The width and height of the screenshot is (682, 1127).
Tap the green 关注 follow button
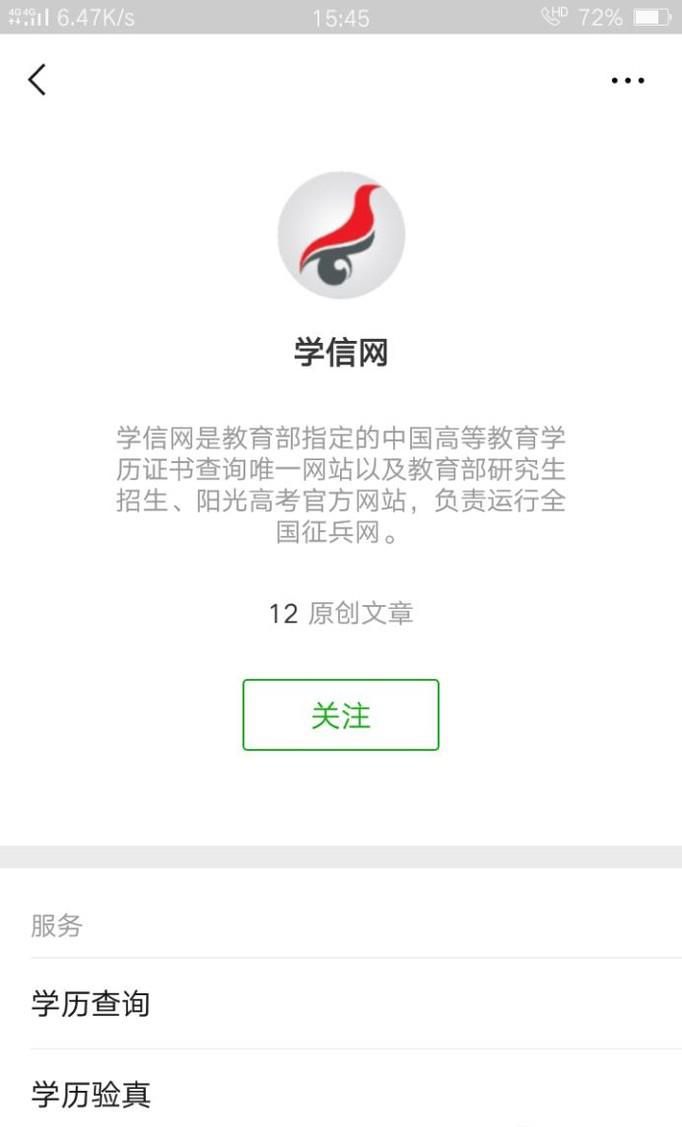341,714
